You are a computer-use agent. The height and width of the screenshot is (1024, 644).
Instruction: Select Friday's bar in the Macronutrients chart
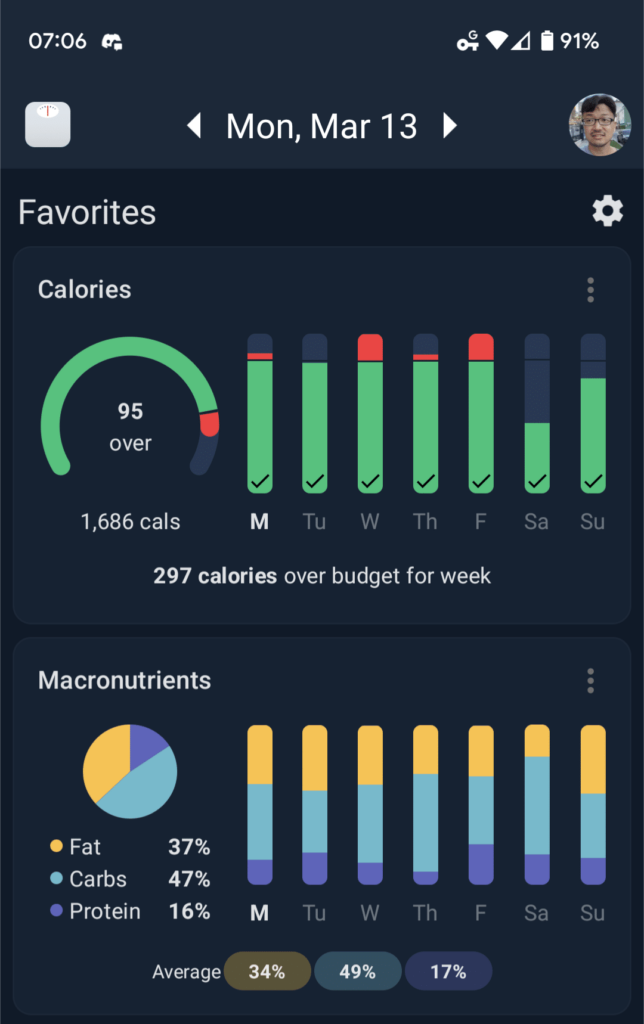481,805
